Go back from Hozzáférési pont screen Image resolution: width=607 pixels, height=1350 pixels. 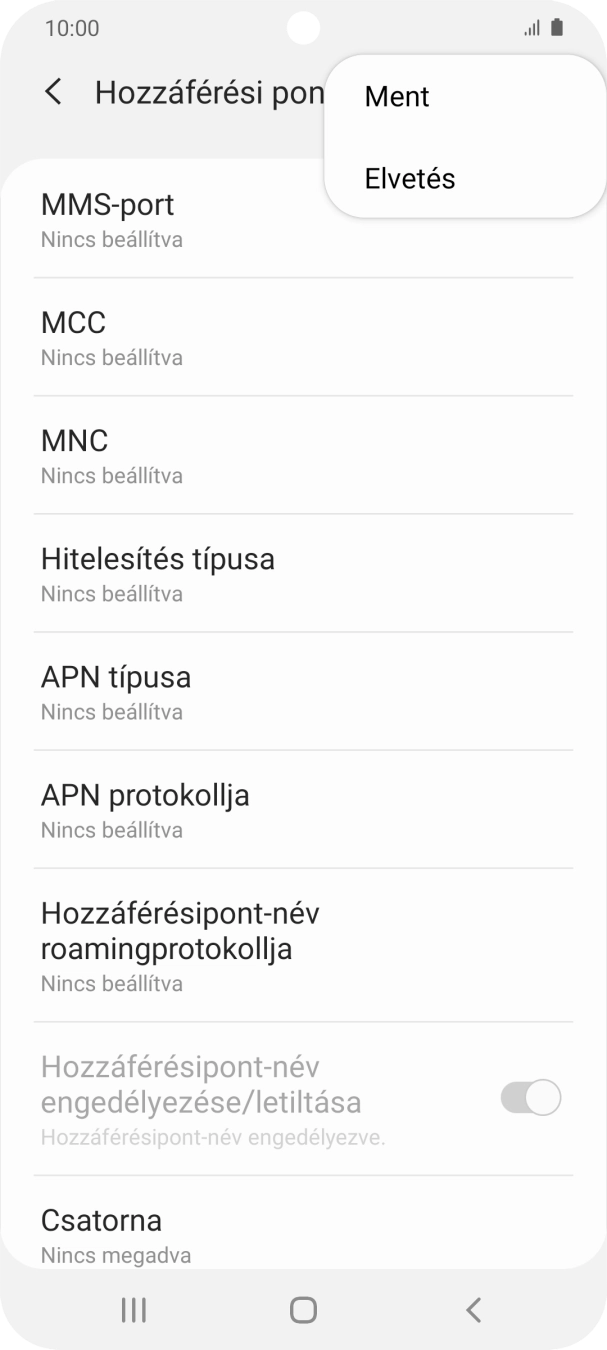click(x=54, y=93)
